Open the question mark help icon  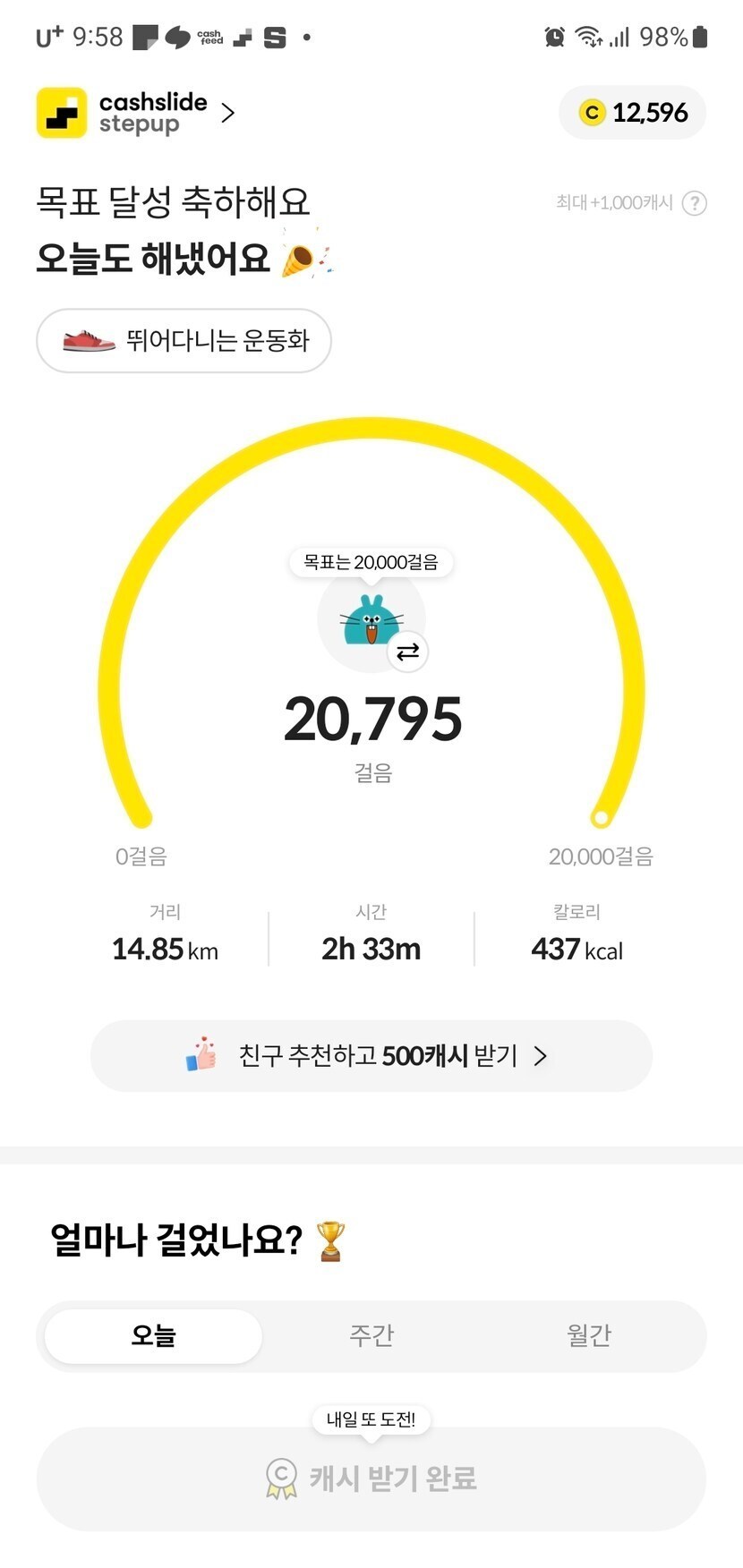pyautogui.click(x=694, y=203)
